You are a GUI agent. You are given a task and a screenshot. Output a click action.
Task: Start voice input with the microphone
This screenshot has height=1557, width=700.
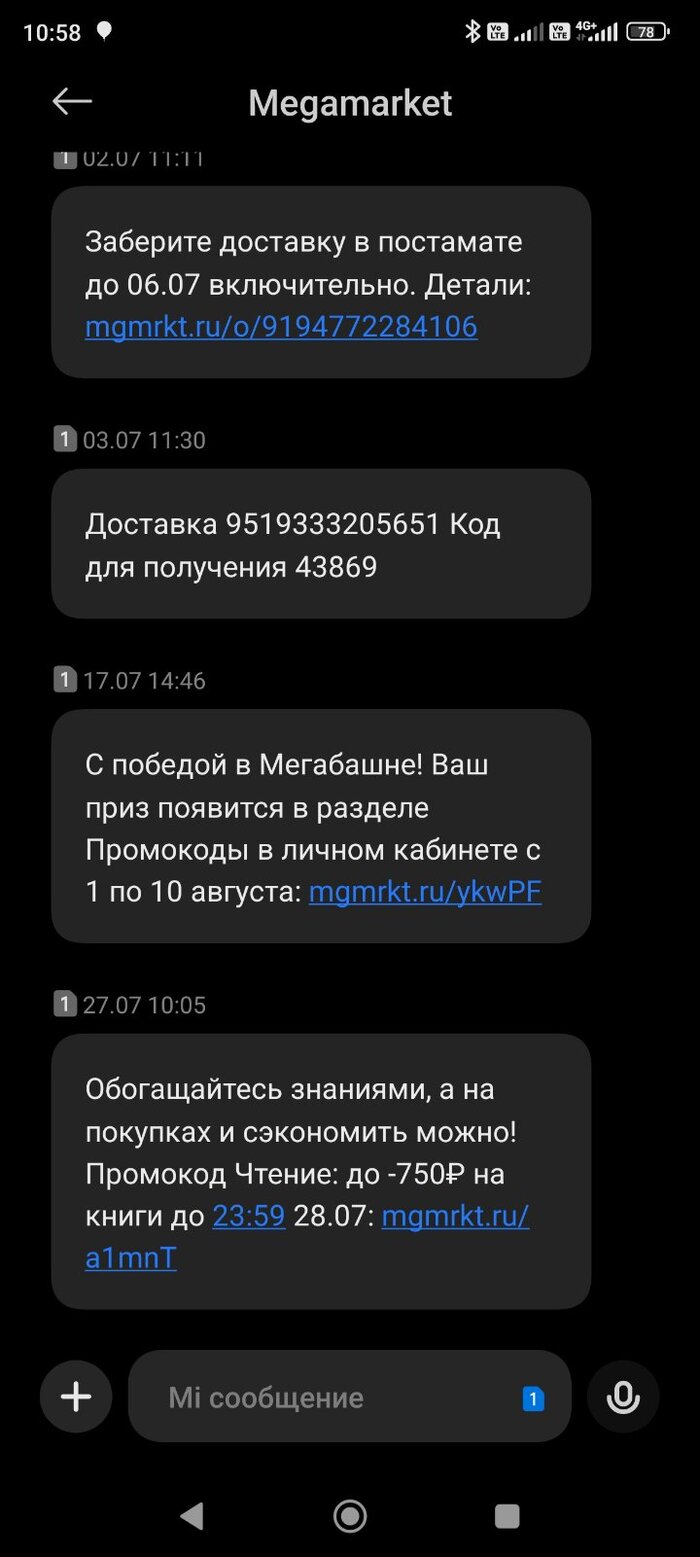click(623, 1396)
